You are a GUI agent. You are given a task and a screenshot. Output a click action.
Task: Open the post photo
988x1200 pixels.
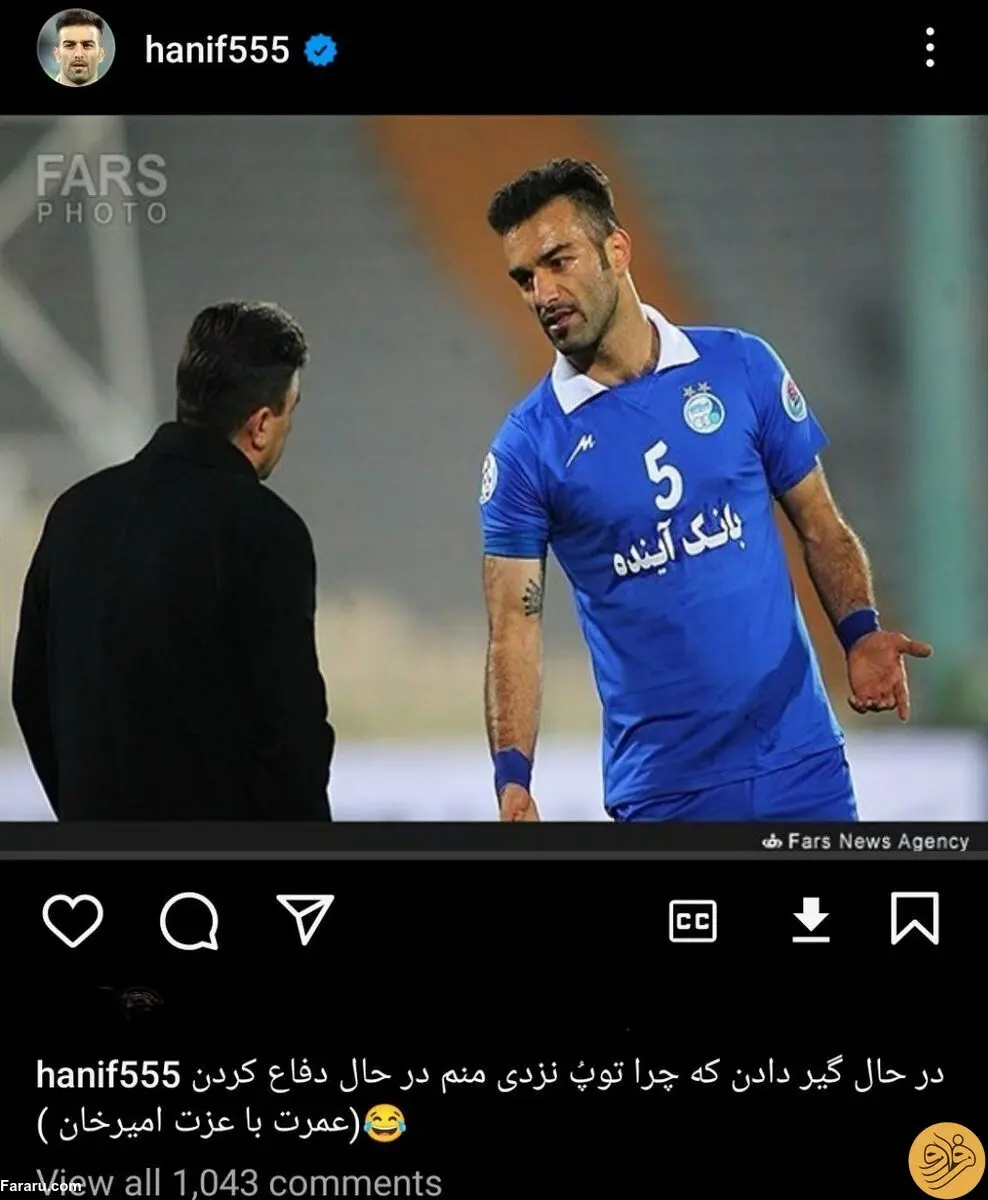point(494,470)
